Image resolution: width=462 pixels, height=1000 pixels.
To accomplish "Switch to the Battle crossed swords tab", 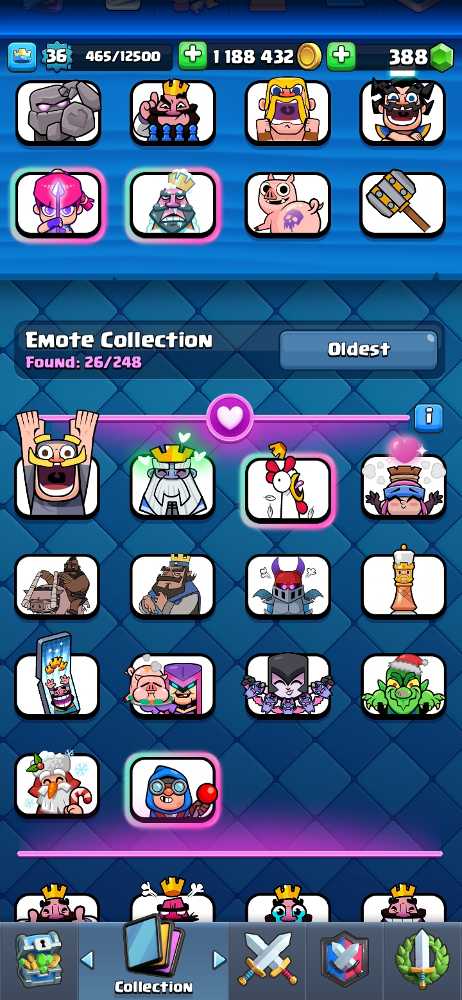I will [x=267, y=961].
